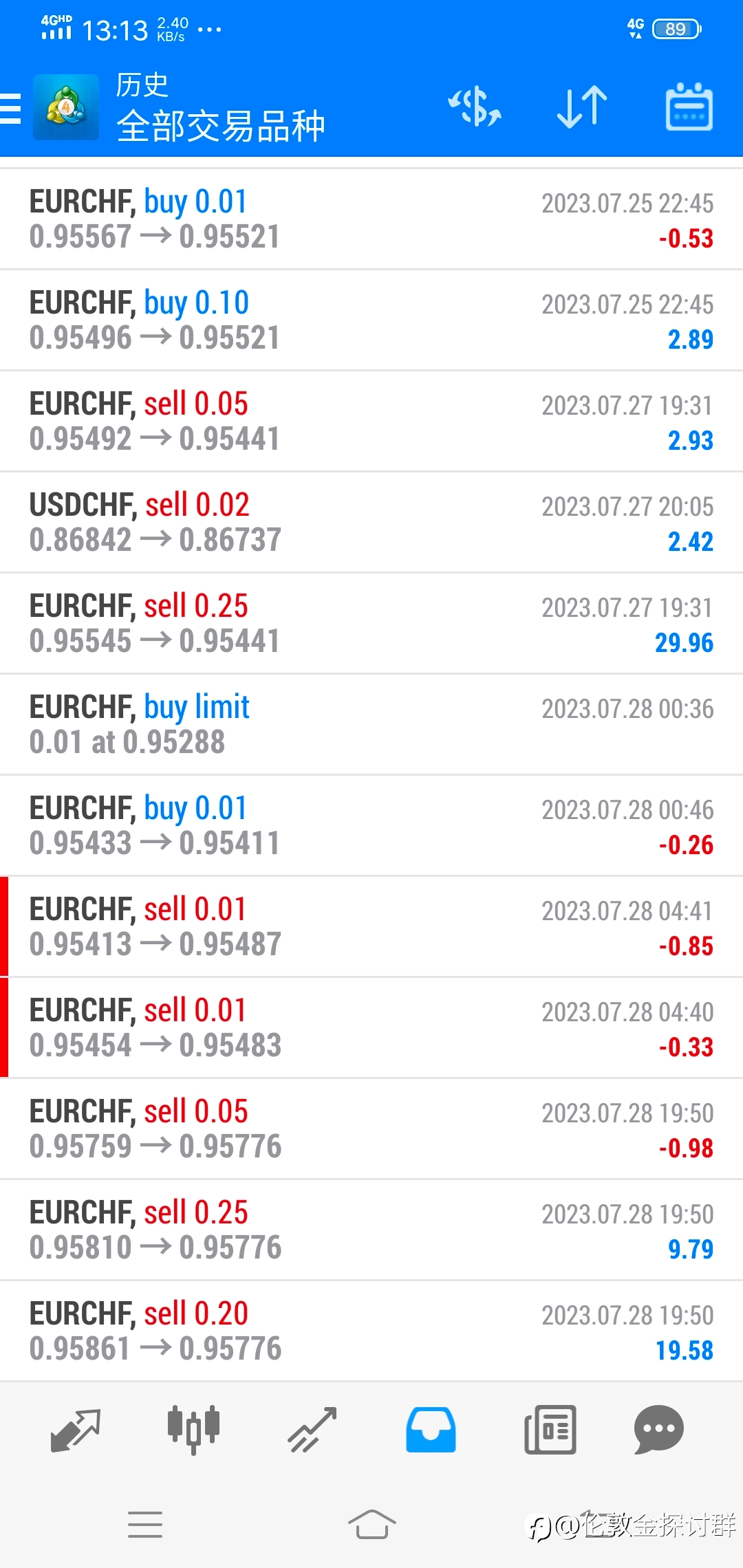Viewport: 743px width, 1568px height.
Task: Open the EURCHF buy limit order
Action: [x=371, y=725]
